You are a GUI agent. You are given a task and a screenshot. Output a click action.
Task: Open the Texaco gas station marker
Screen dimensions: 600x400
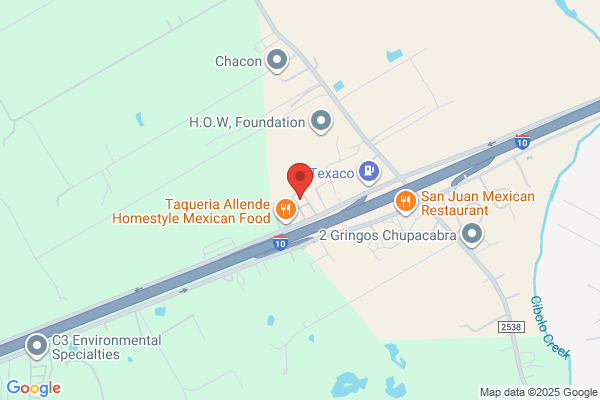(x=369, y=172)
